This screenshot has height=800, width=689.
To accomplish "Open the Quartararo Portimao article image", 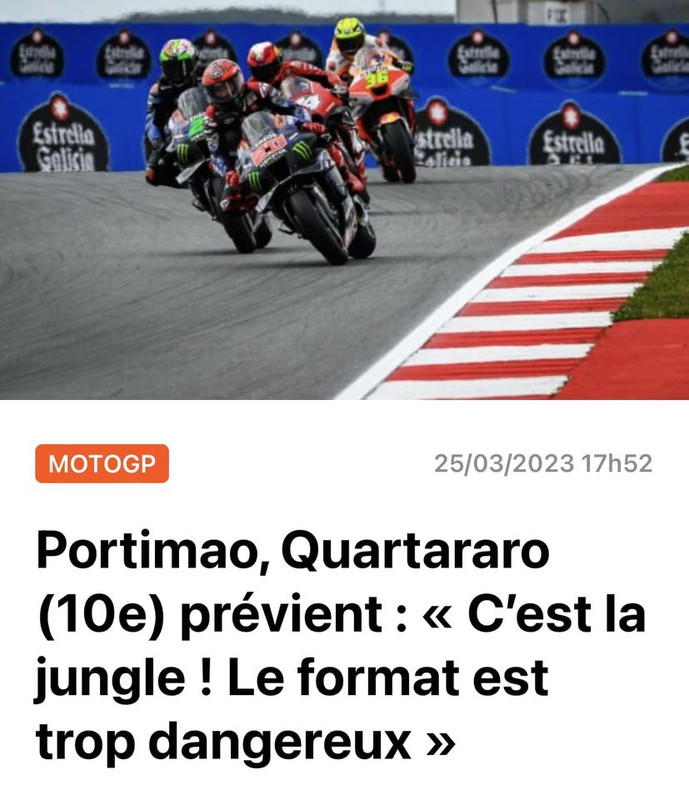I will coord(344,200).
